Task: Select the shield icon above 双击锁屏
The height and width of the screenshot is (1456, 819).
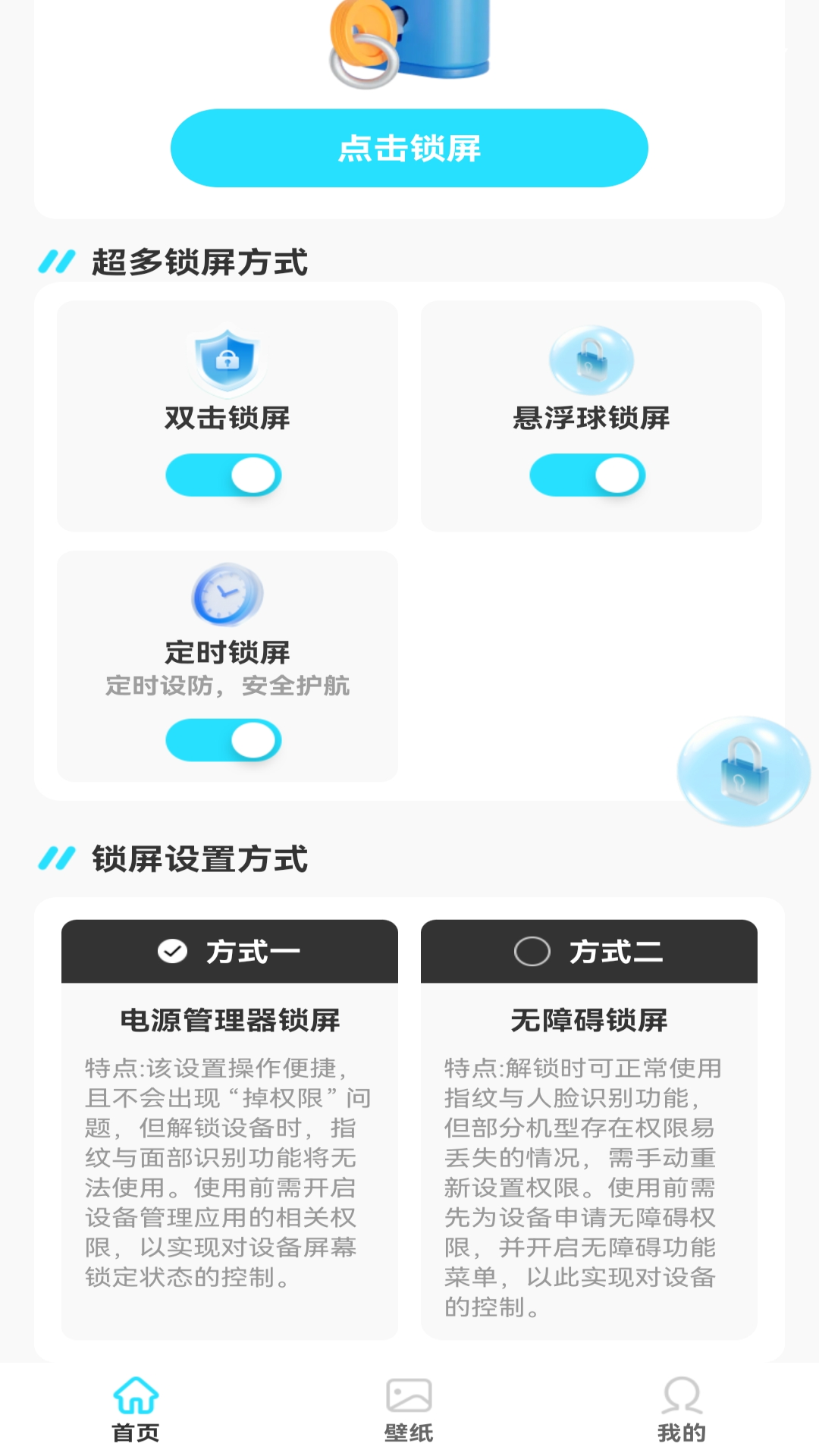Action: coord(227,364)
